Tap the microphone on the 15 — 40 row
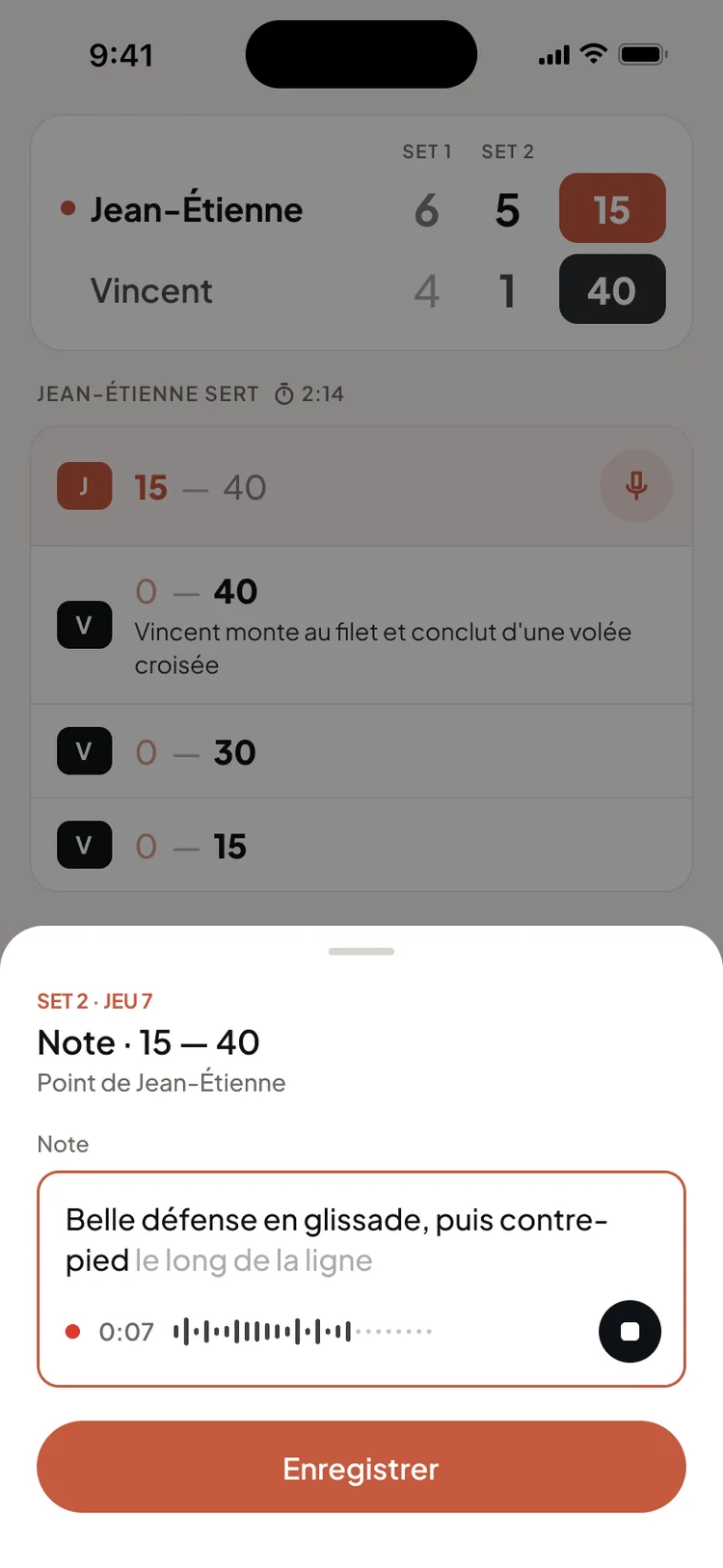 (x=636, y=485)
